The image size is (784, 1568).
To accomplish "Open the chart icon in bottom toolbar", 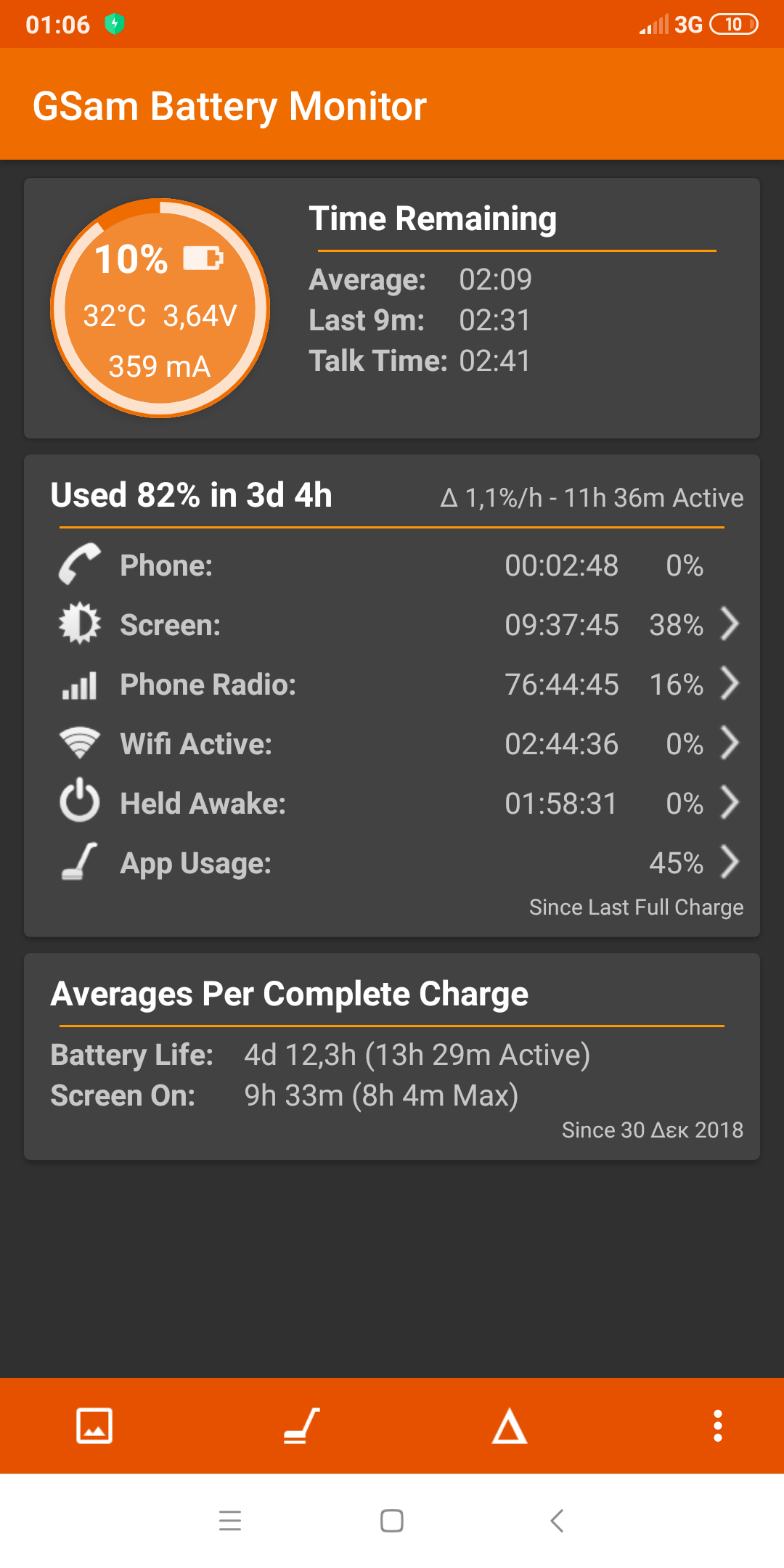I will click(x=94, y=1426).
